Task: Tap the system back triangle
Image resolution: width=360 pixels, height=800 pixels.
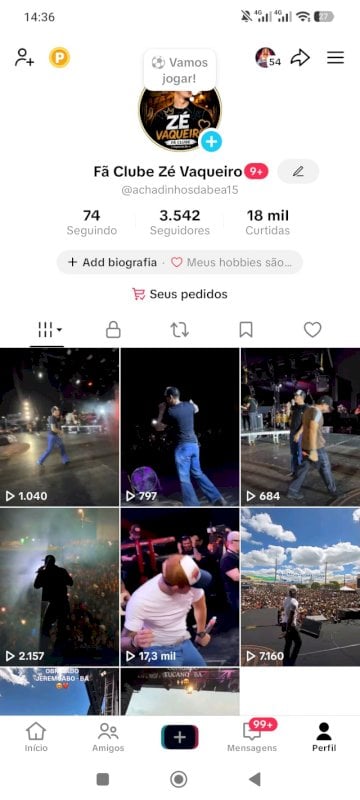Action: pos(255,779)
